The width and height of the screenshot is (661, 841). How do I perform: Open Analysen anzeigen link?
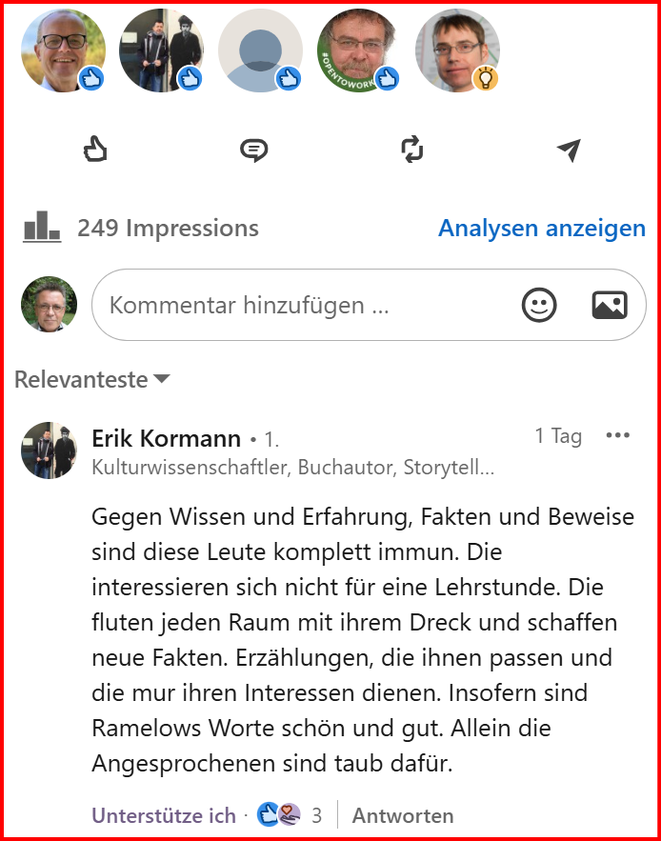541,228
